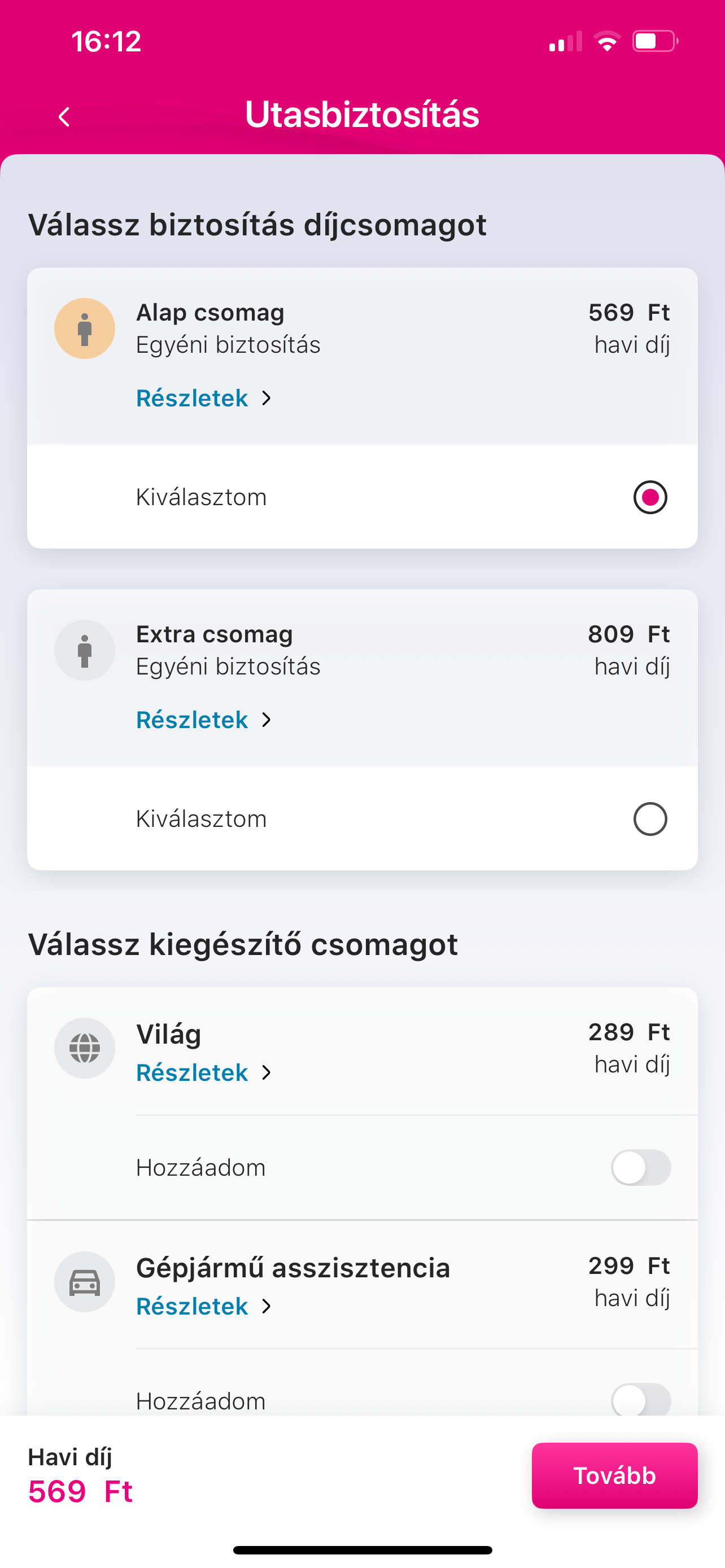
Task: Select the Kiválasztom radio for Alap csomag
Action: 649,497
